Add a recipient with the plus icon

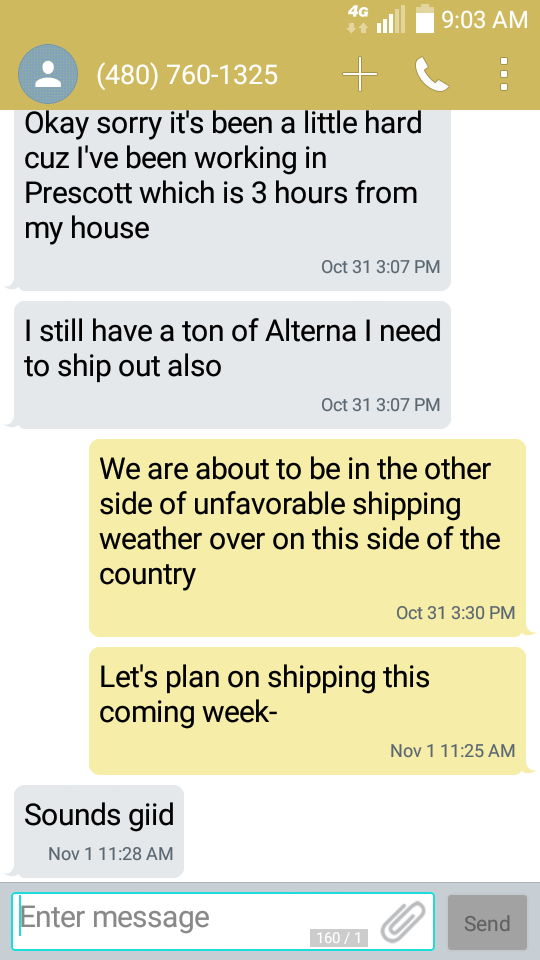pyautogui.click(x=360, y=74)
